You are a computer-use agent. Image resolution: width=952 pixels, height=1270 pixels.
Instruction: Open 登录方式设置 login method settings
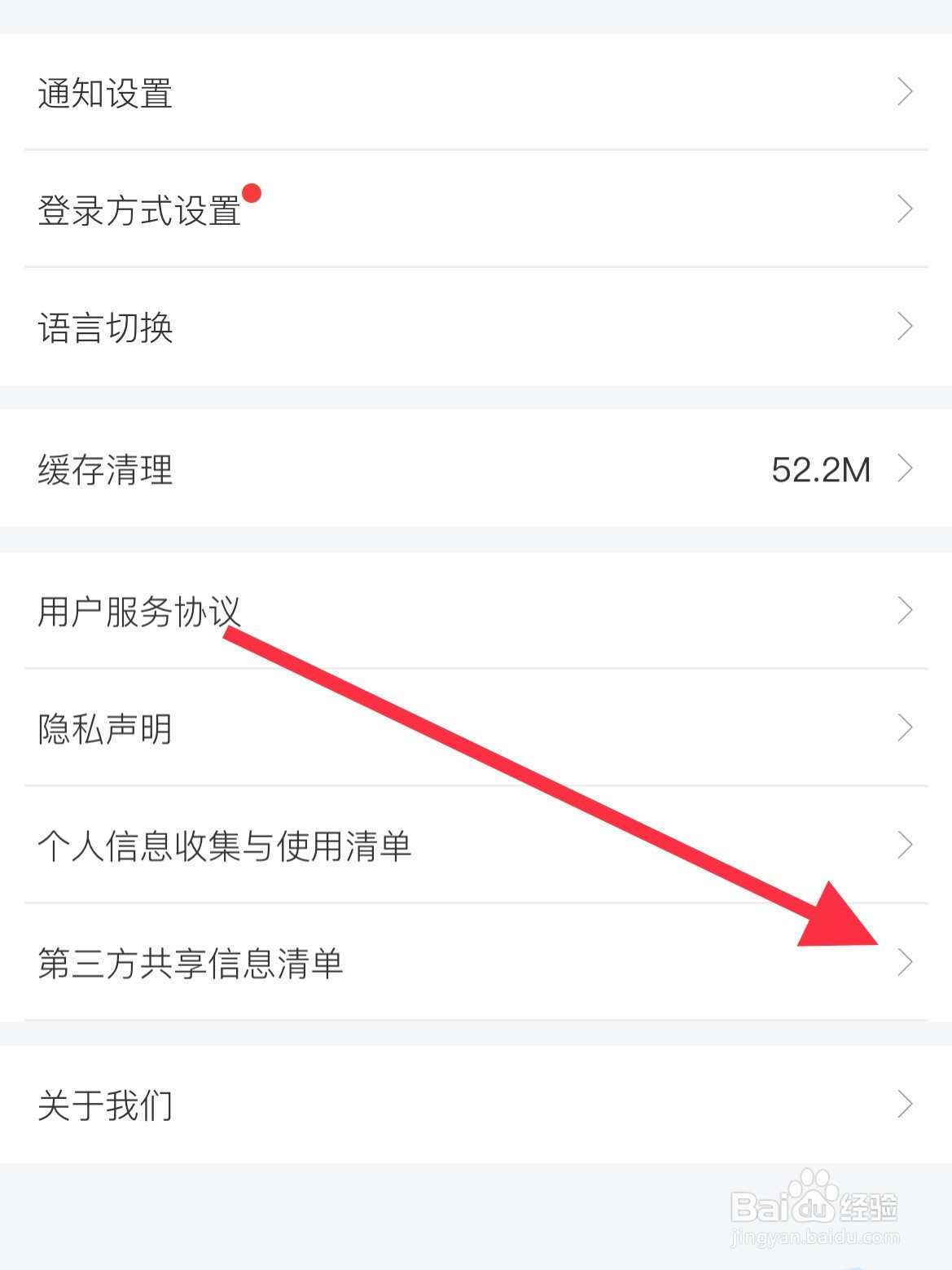[138, 210]
